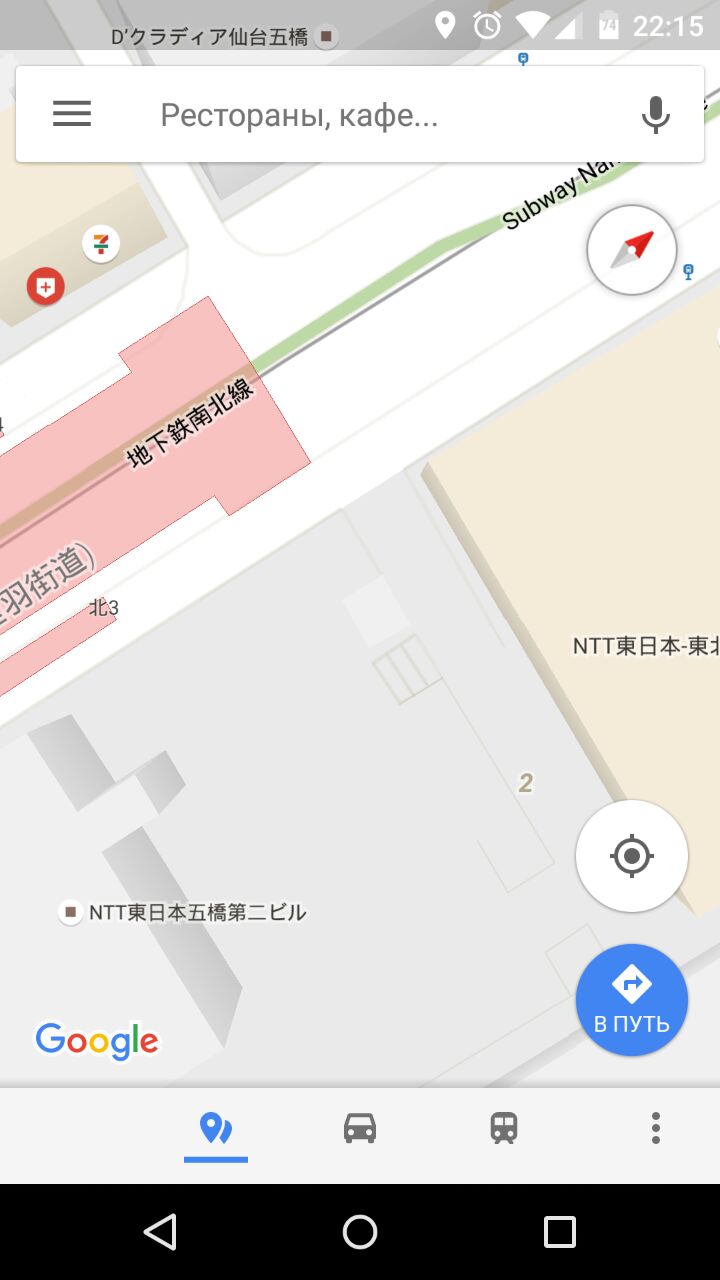Select the bus stop marker below the compass
Screen dimensions: 720x1280
pyautogui.click(x=688, y=271)
